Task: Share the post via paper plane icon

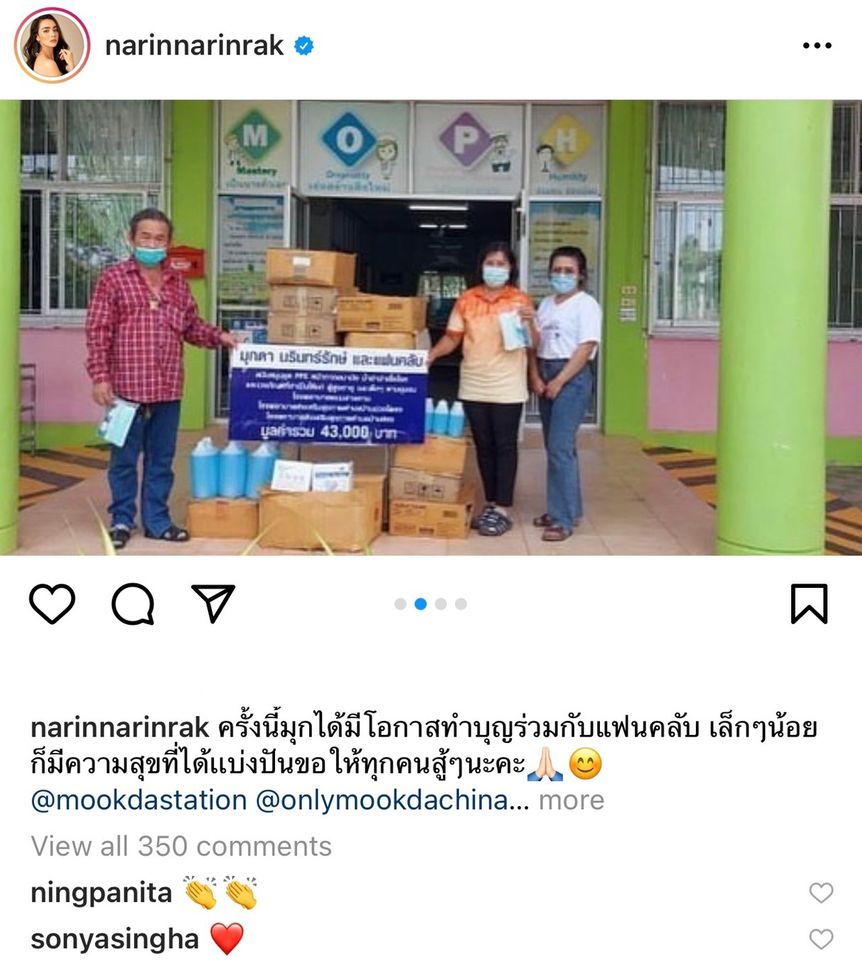Action: point(212,603)
